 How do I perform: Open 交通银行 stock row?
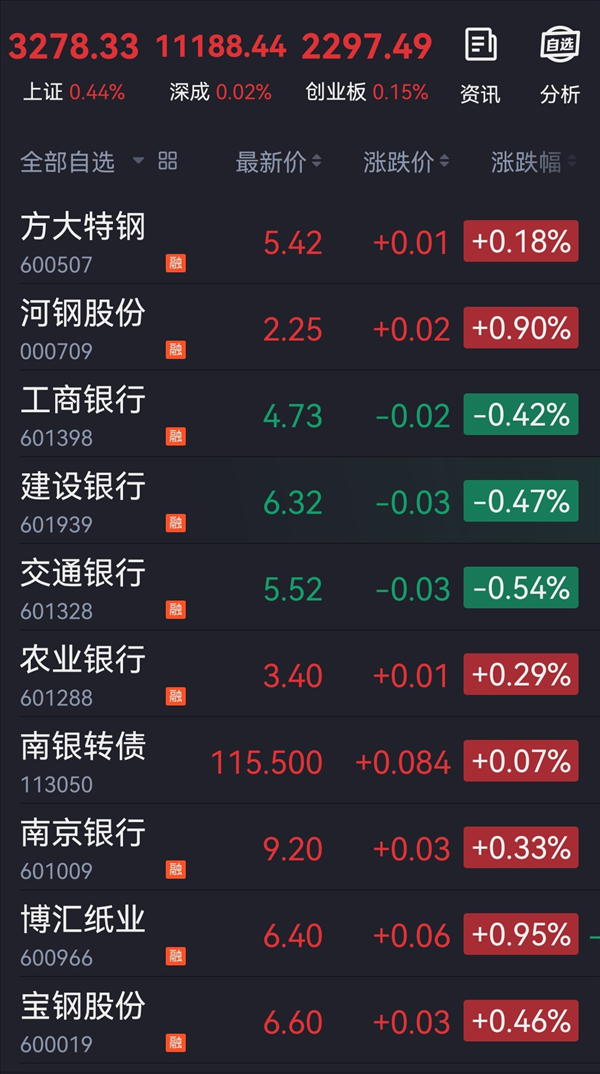coord(300,587)
